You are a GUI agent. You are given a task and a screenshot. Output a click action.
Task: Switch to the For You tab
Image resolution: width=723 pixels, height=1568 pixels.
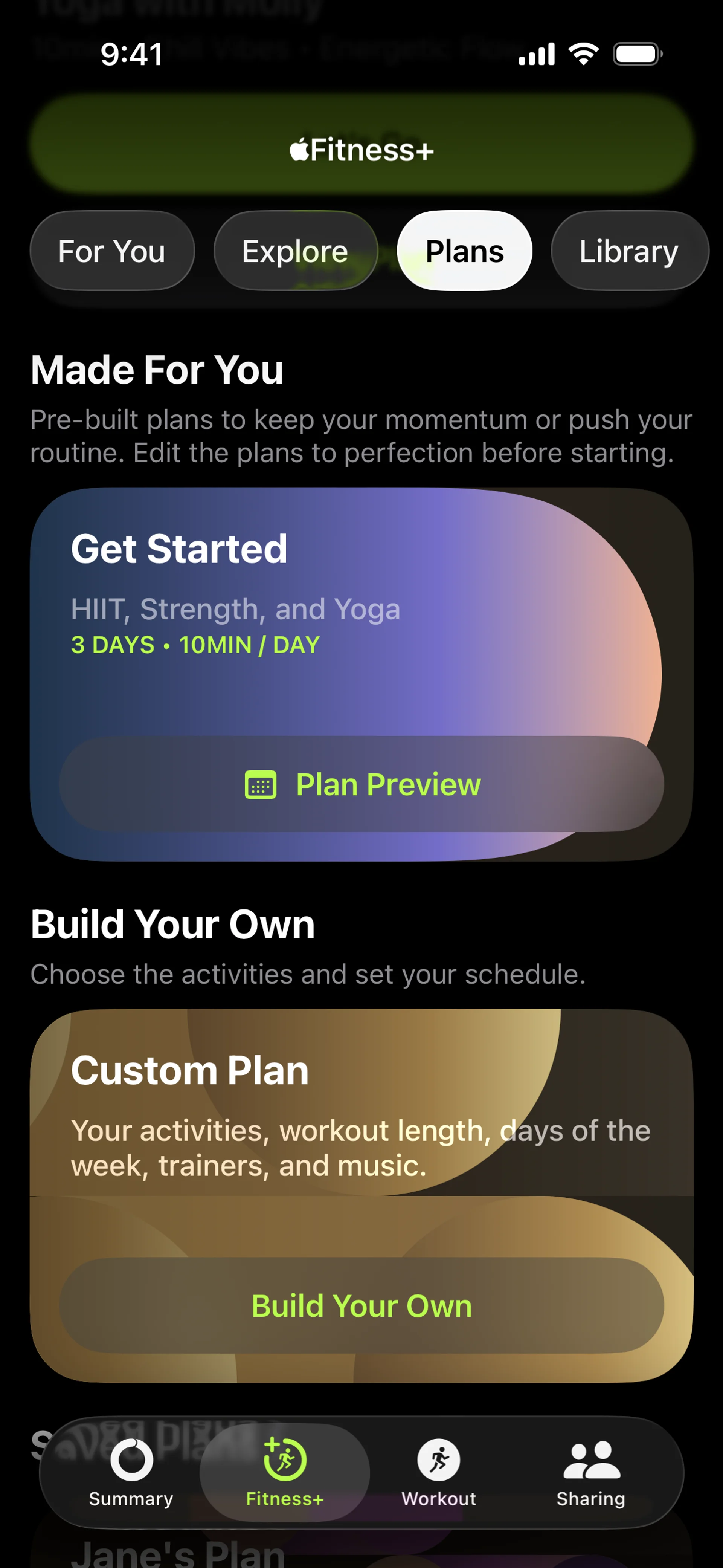click(x=112, y=251)
